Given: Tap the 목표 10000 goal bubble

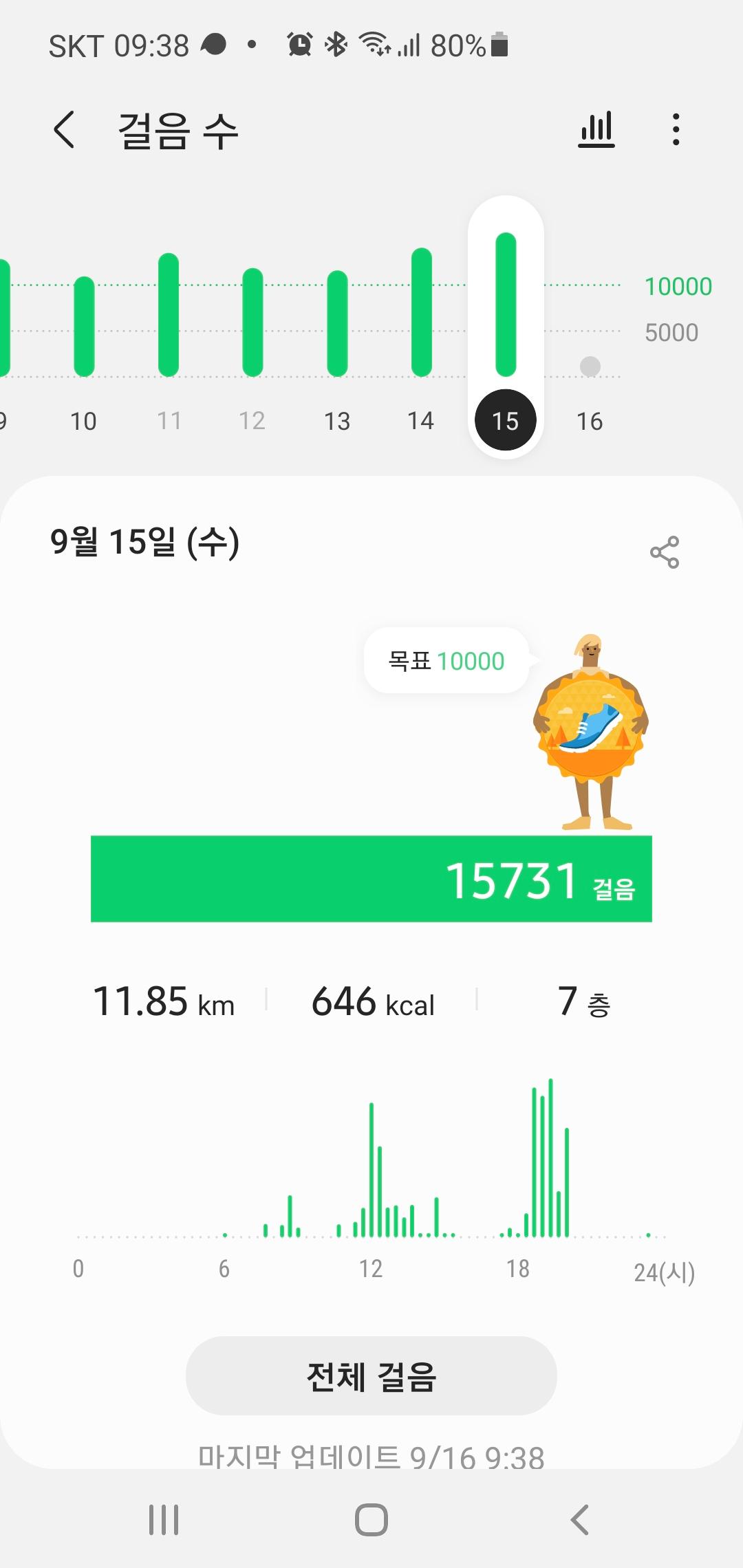Looking at the screenshot, I should coord(446,661).
